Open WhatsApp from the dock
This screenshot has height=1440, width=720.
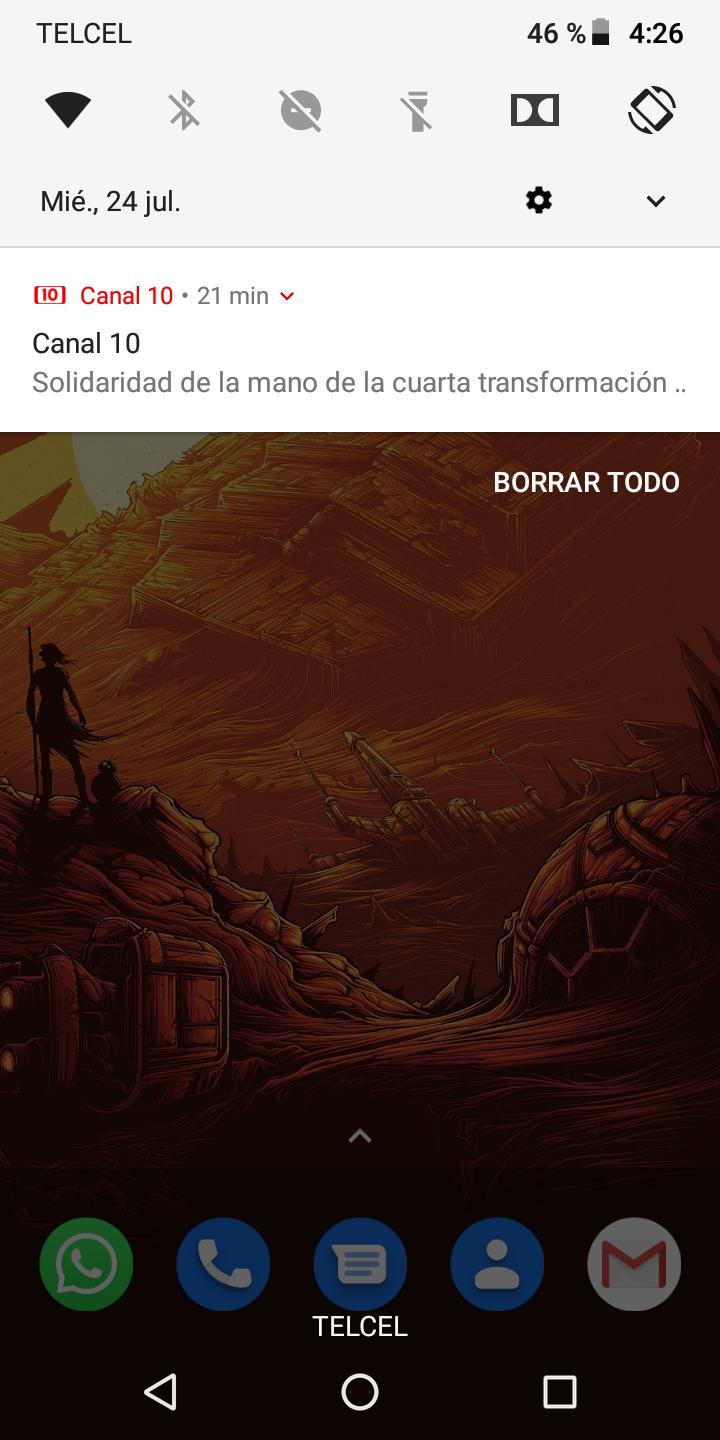click(86, 1264)
